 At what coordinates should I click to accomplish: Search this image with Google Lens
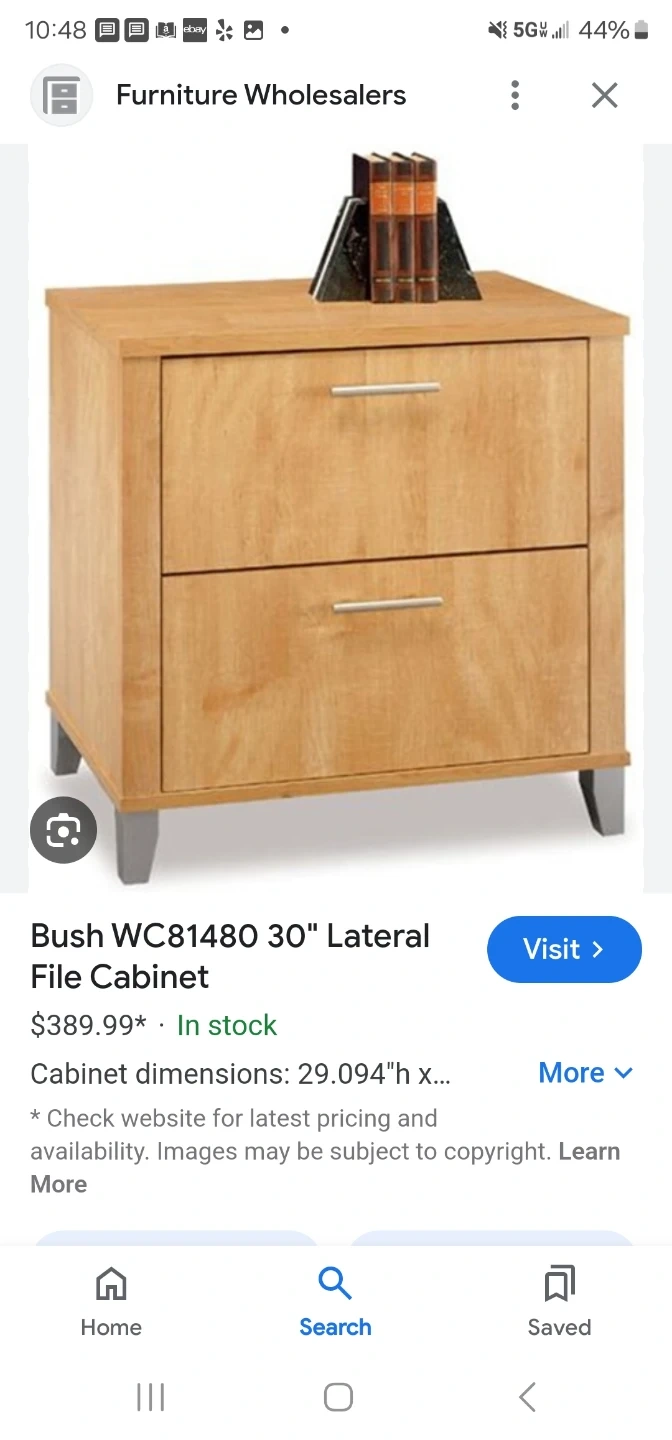point(63,829)
